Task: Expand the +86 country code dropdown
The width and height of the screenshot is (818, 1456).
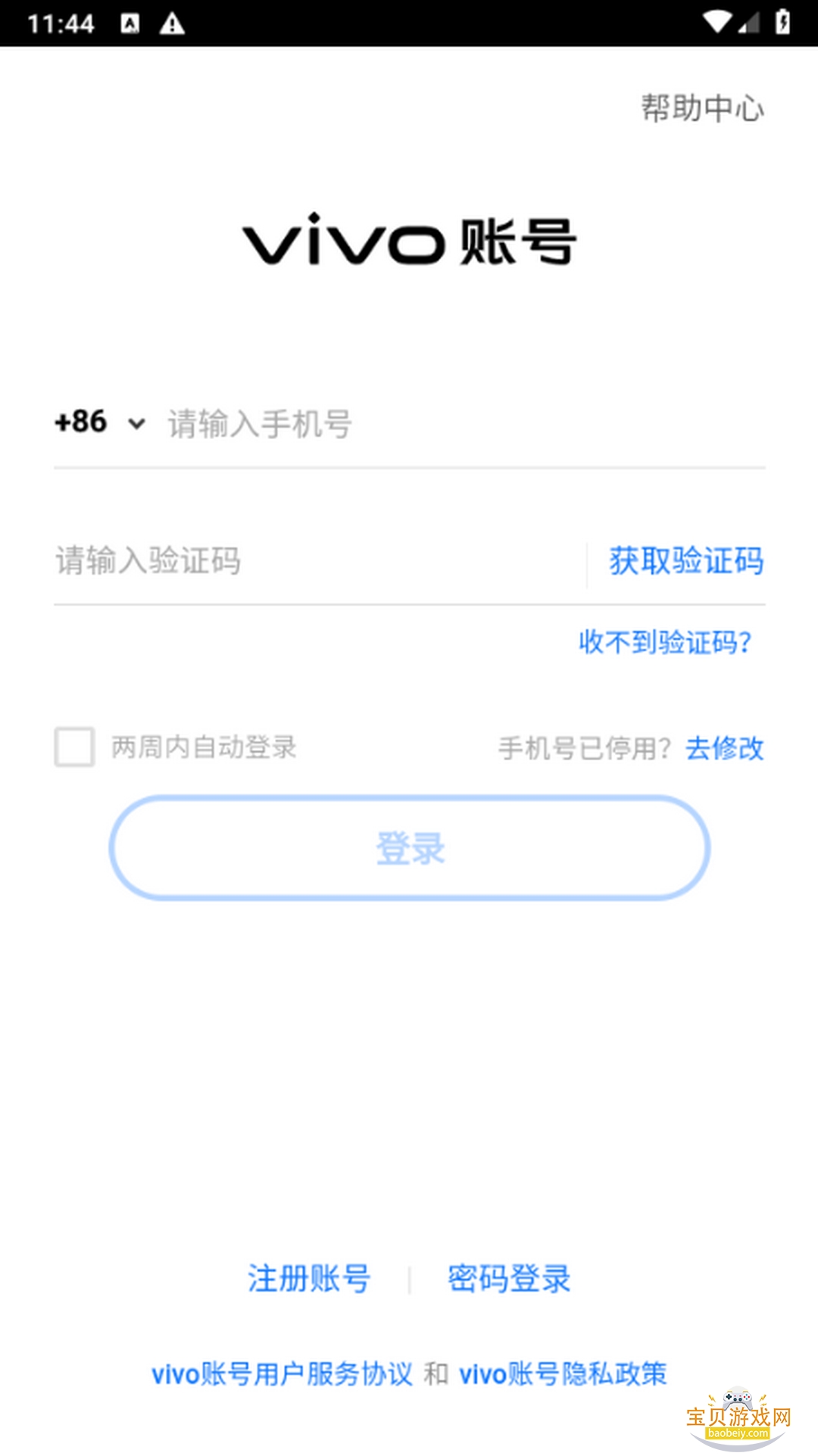Action: [x=81, y=423]
